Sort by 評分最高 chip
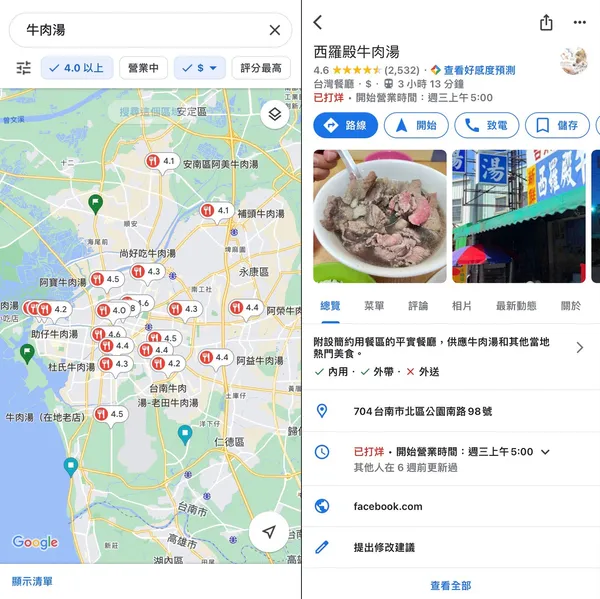This screenshot has width=600, height=599. pyautogui.click(x=261, y=68)
